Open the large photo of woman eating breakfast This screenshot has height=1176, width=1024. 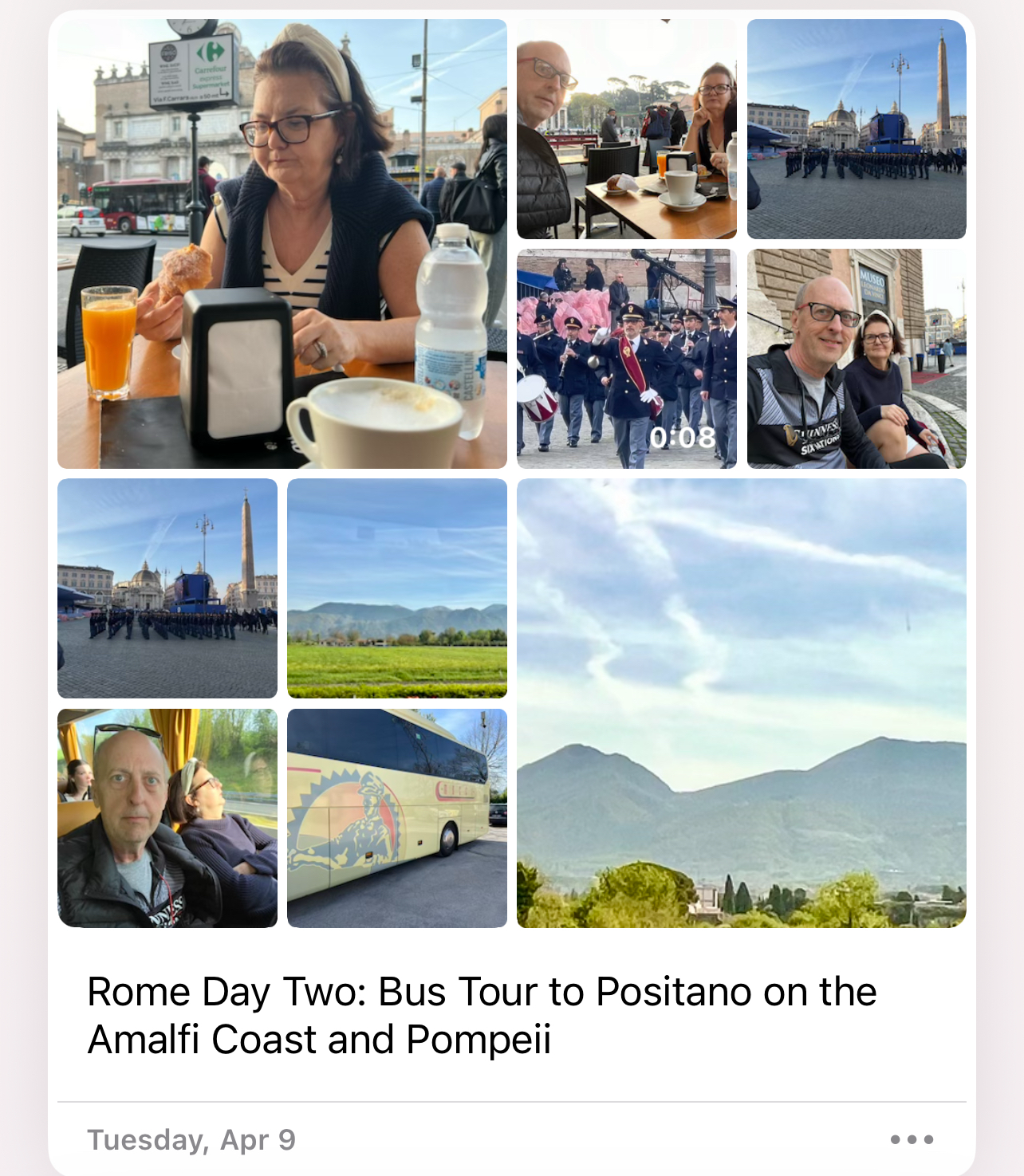pyautogui.click(x=282, y=244)
